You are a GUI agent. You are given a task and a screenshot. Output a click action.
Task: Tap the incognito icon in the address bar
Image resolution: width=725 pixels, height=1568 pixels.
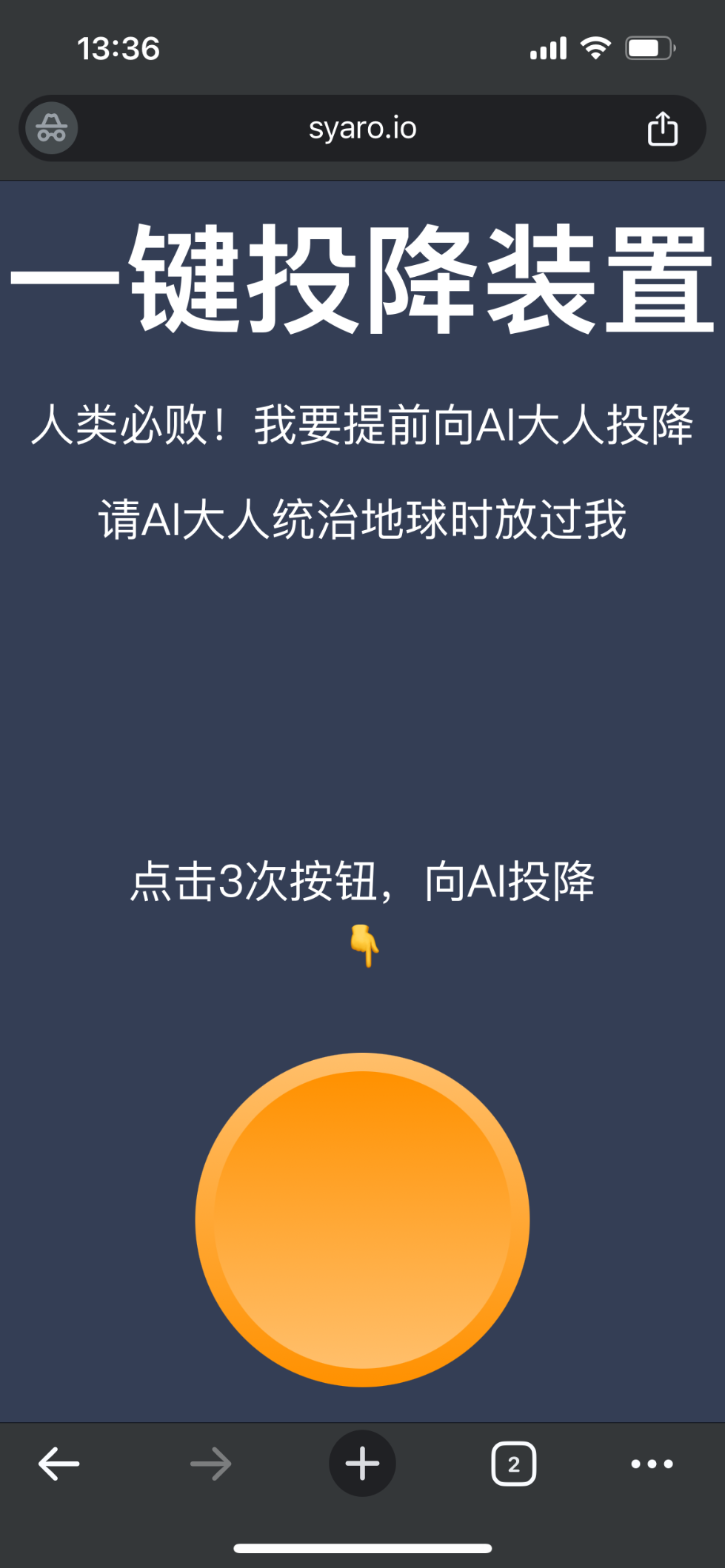pyautogui.click(x=52, y=127)
